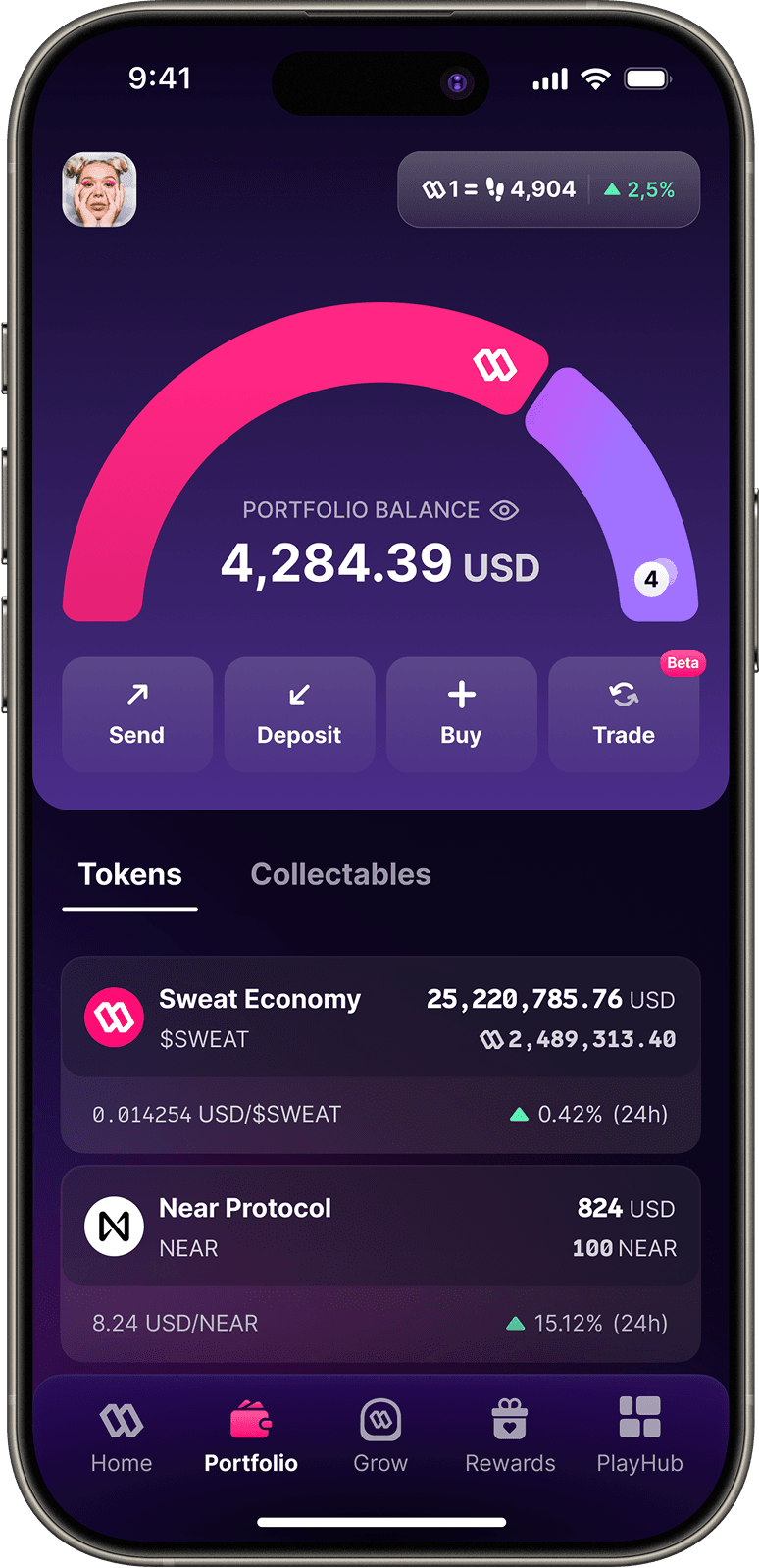
Task: Navigate to PlayHub
Action: coord(639,1437)
